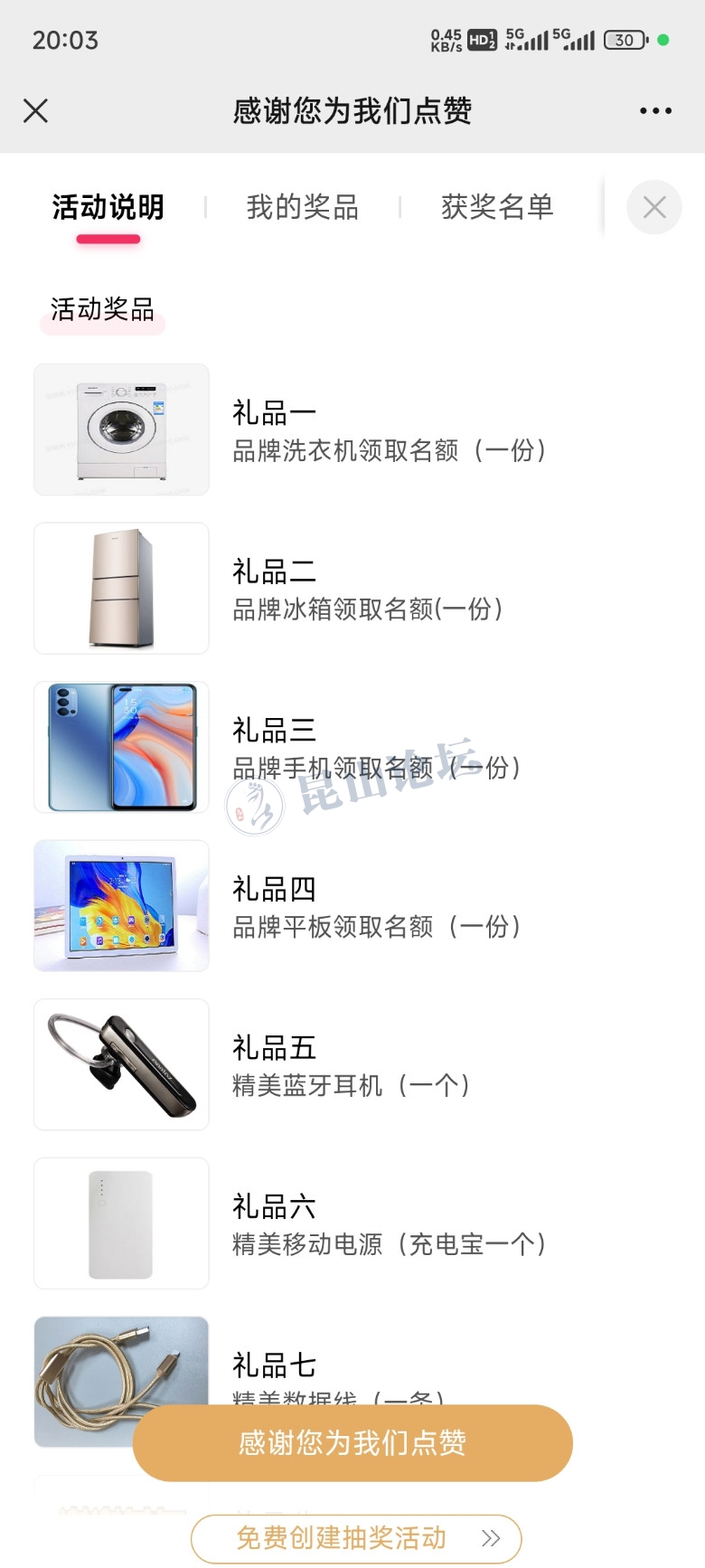
Task: Dismiss the panel with the round X button
Action: (654, 207)
